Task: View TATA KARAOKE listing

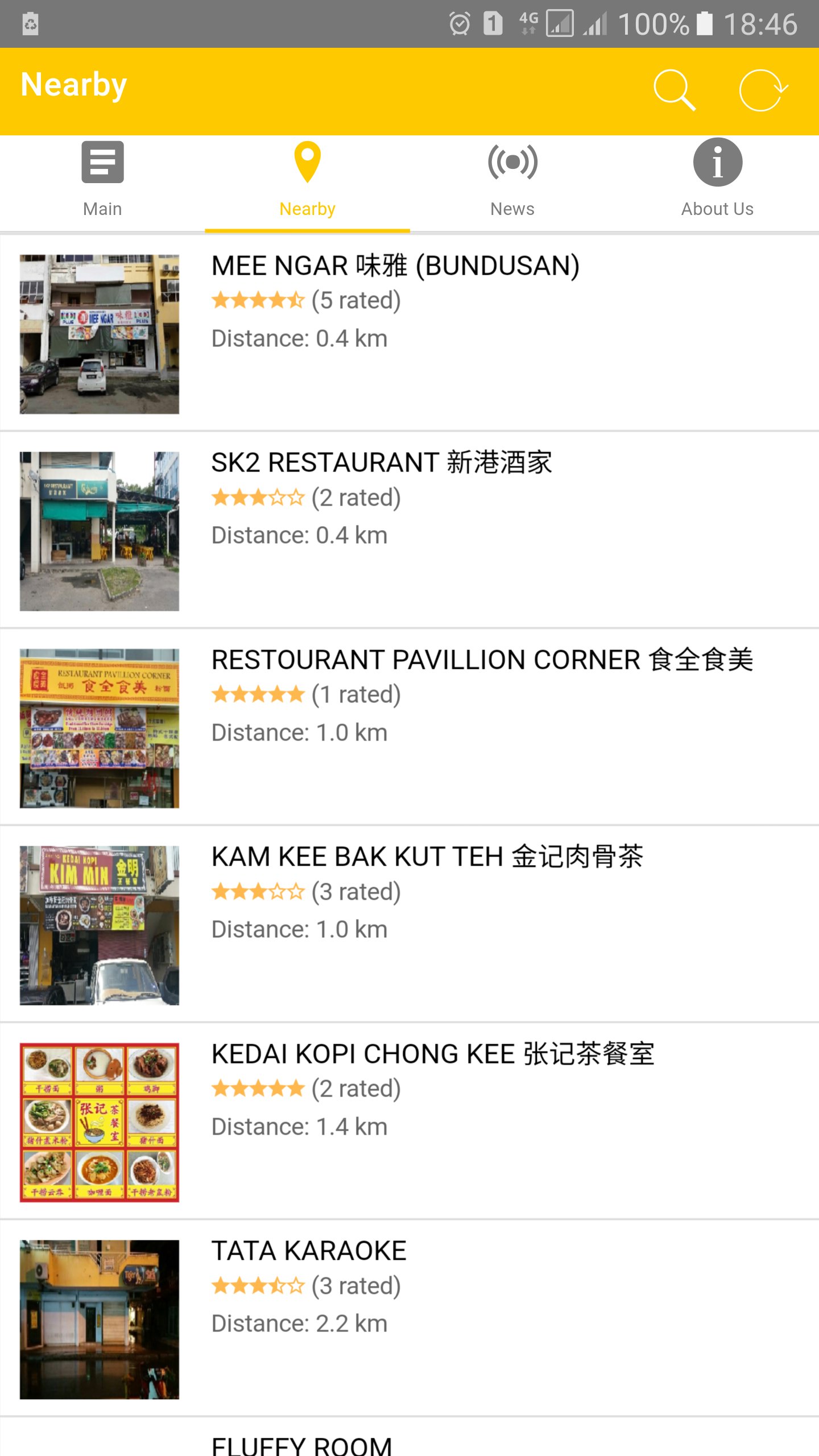Action: click(x=409, y=1318)
